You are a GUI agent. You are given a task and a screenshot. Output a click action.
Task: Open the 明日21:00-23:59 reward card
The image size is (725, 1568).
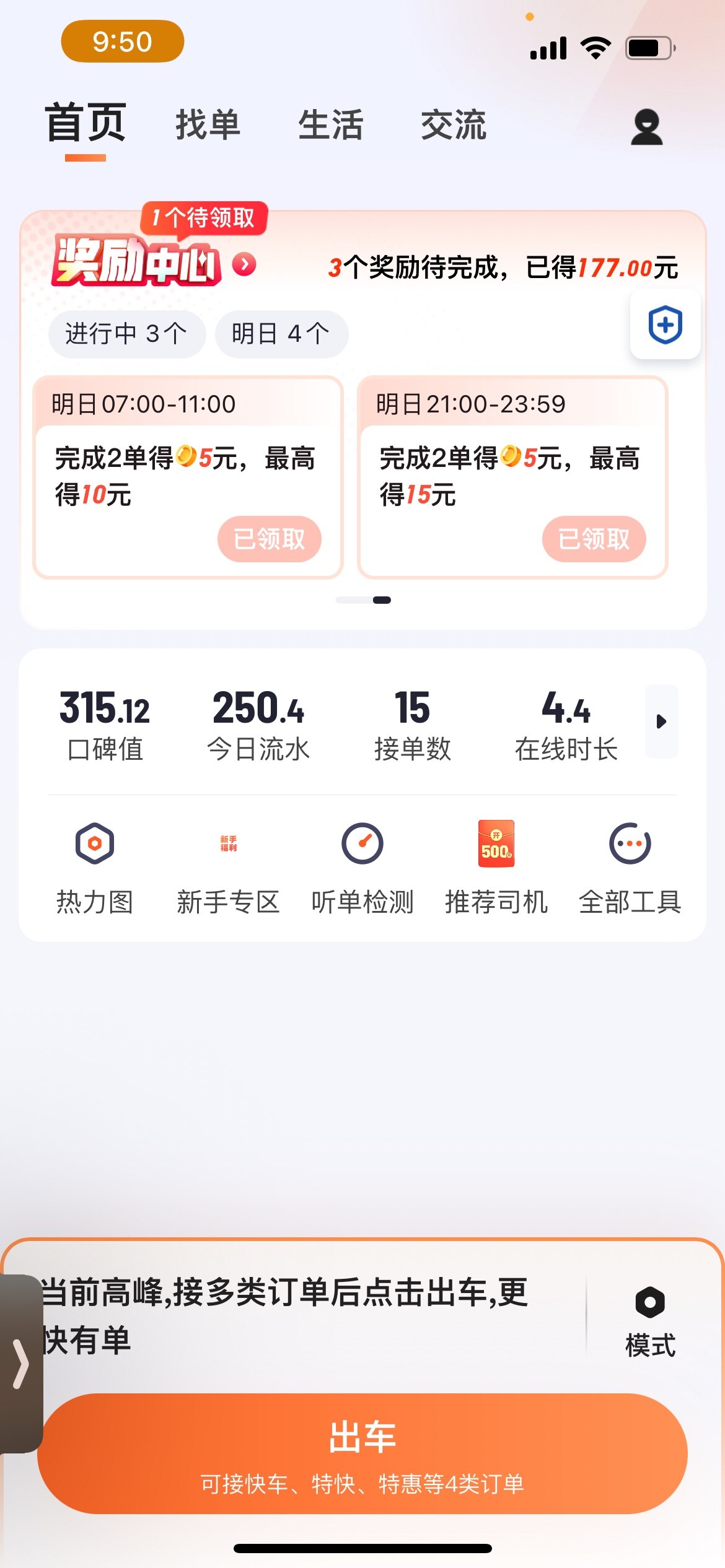pyautogui.click(x=512, y=477)
